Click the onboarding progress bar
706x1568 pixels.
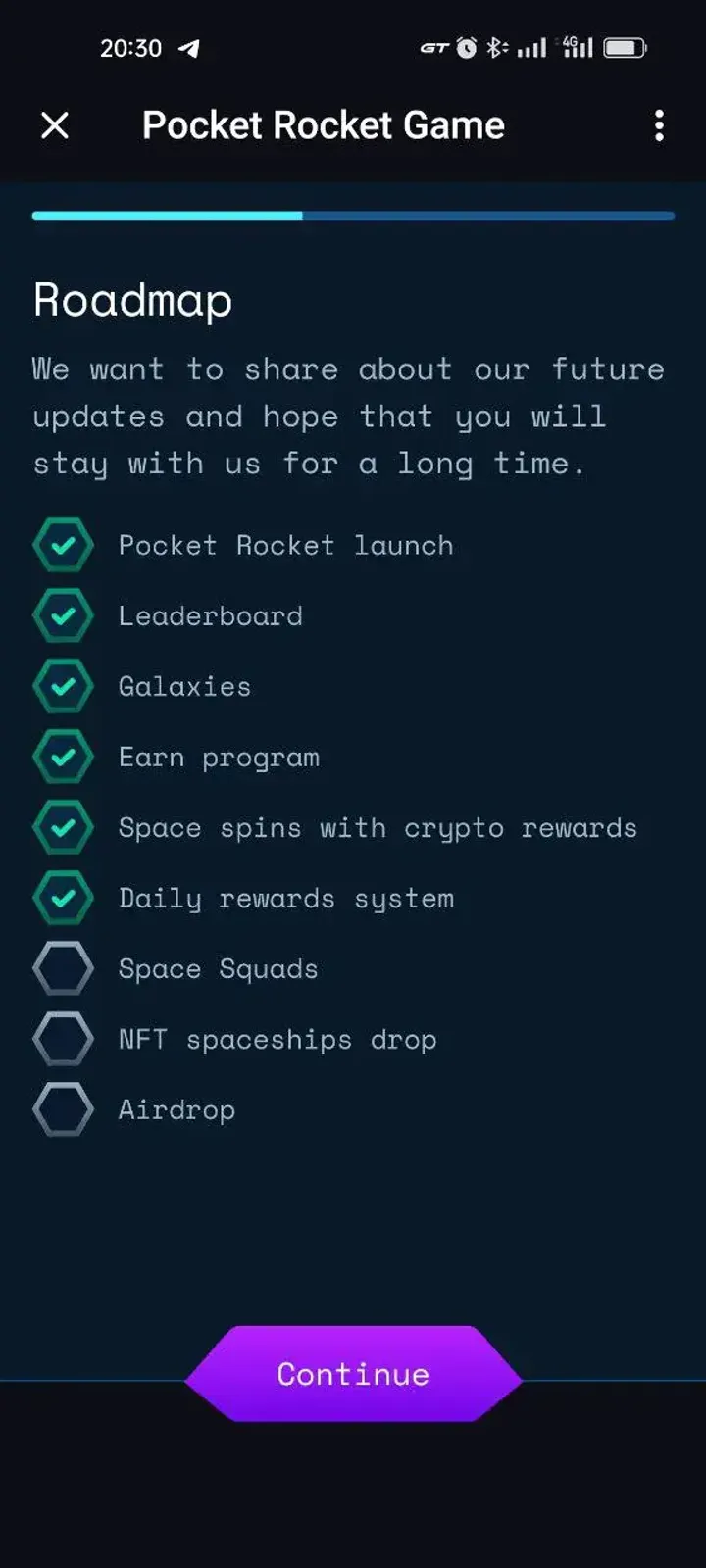353,215
